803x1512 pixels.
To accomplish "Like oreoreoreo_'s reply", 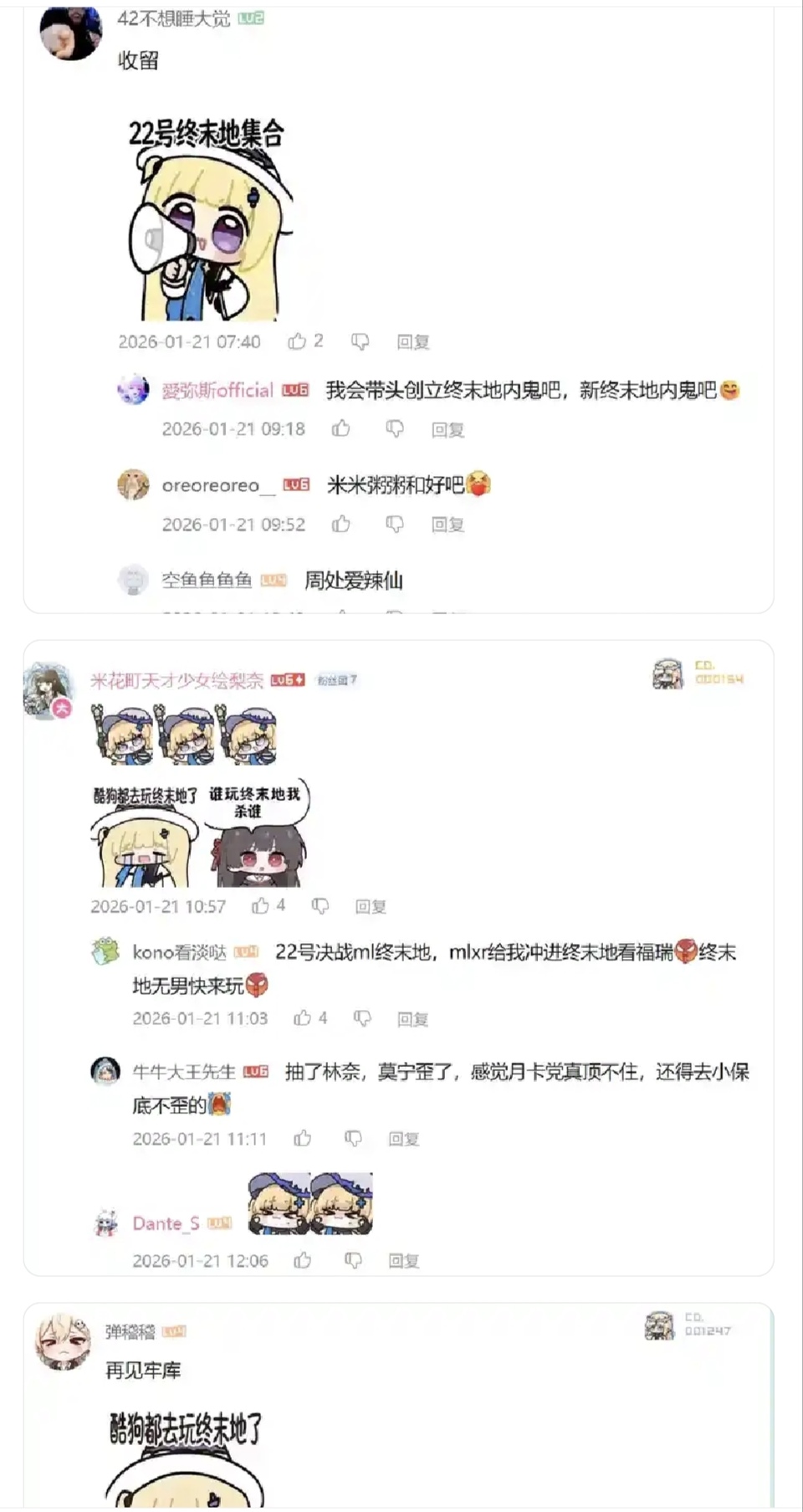I will tap(340, 524).
